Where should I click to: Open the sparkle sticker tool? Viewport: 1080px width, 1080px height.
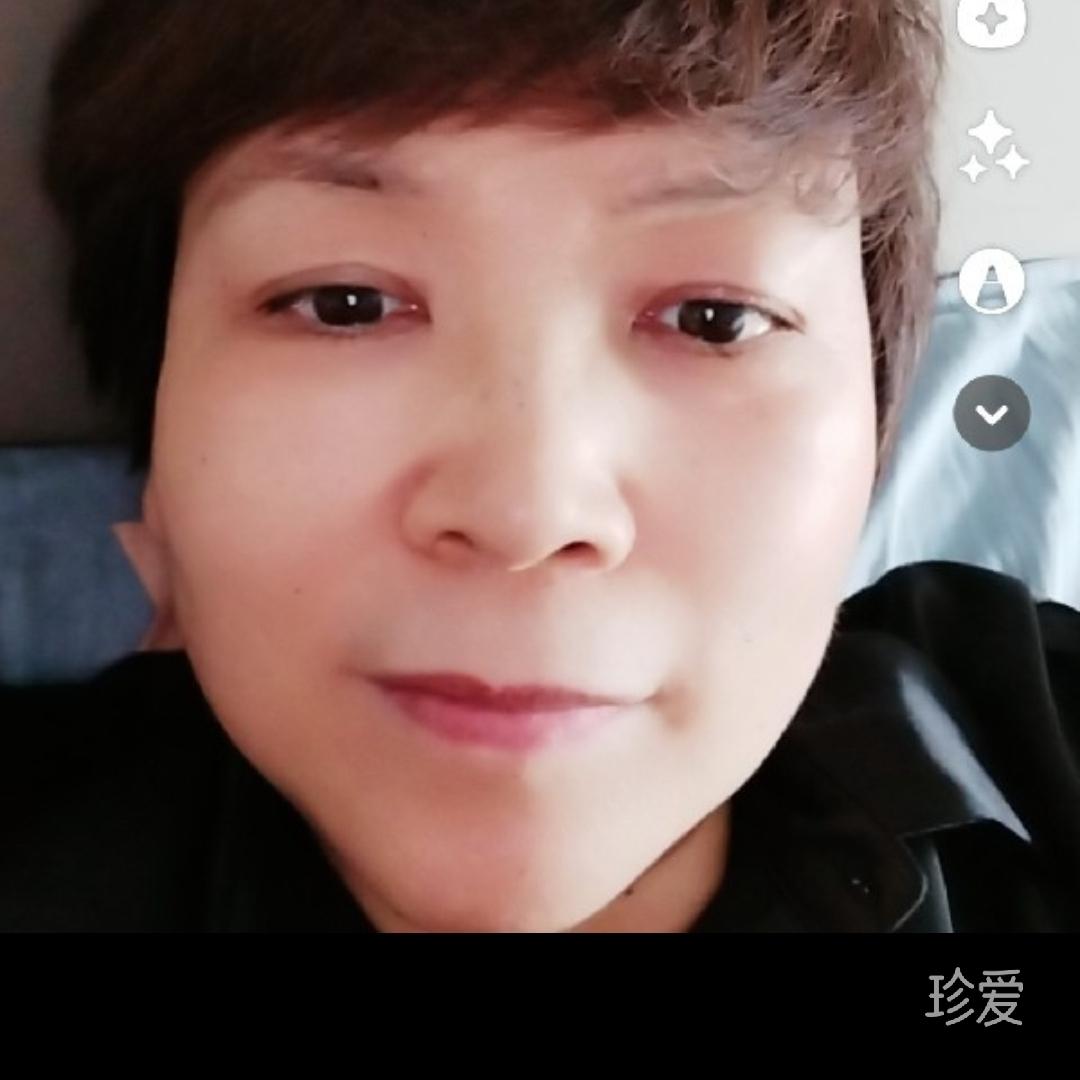click(991, 20)
